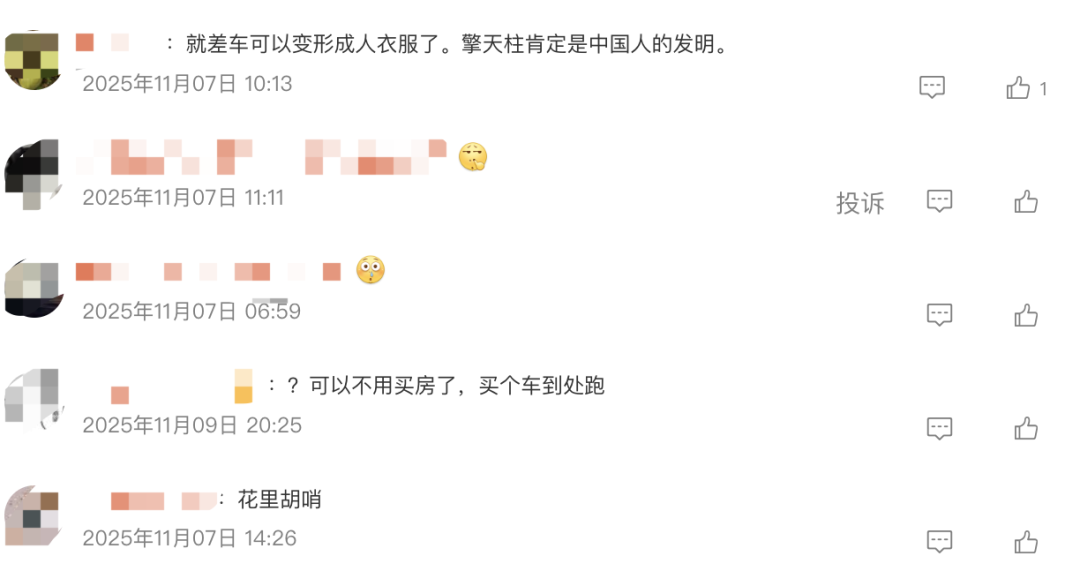The image size is (1080, 586).
Task: Like the comment posted at 06:59
Action: tap(1026, 316)
